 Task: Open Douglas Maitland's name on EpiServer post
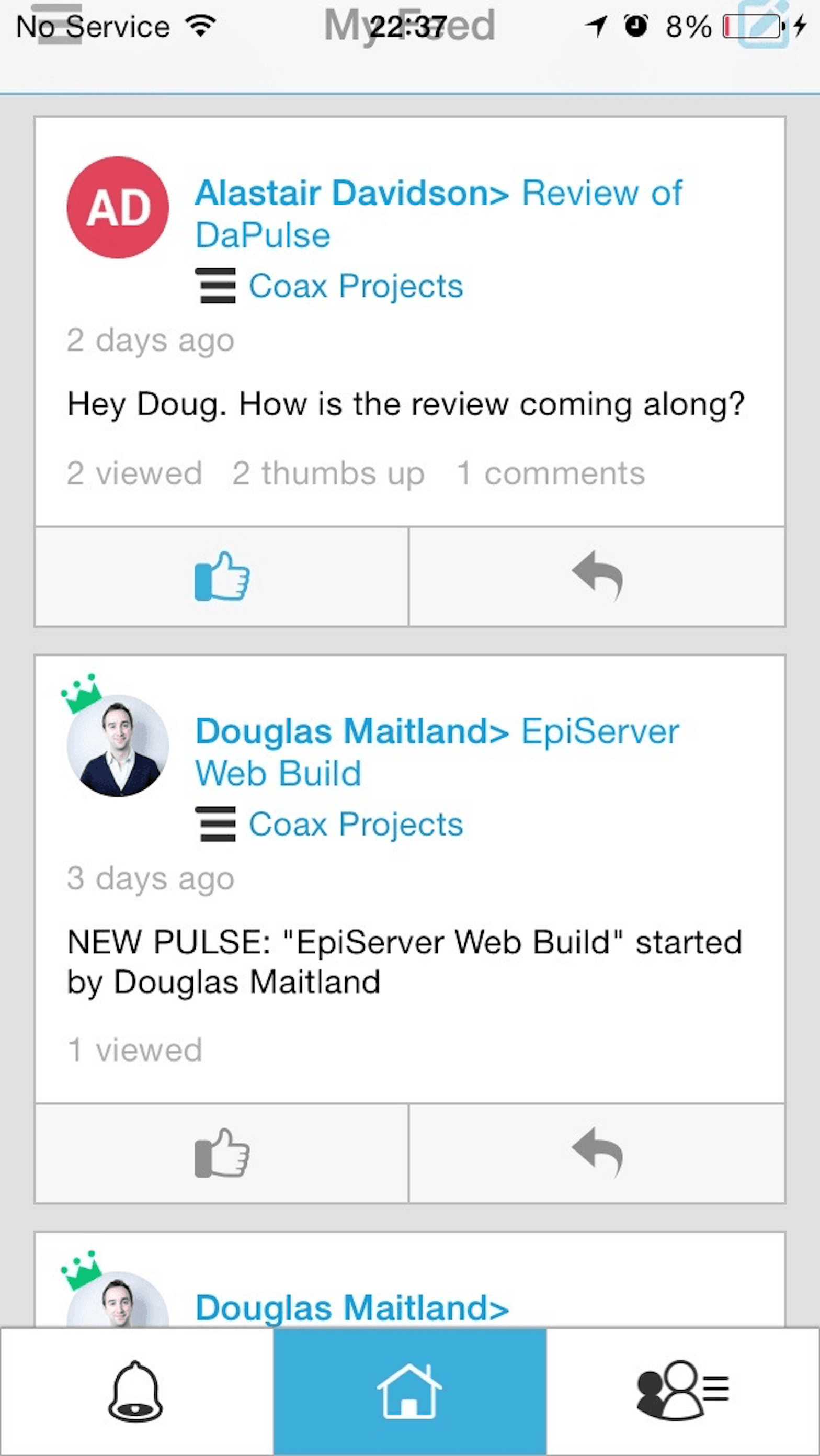(x=350, y=731)
